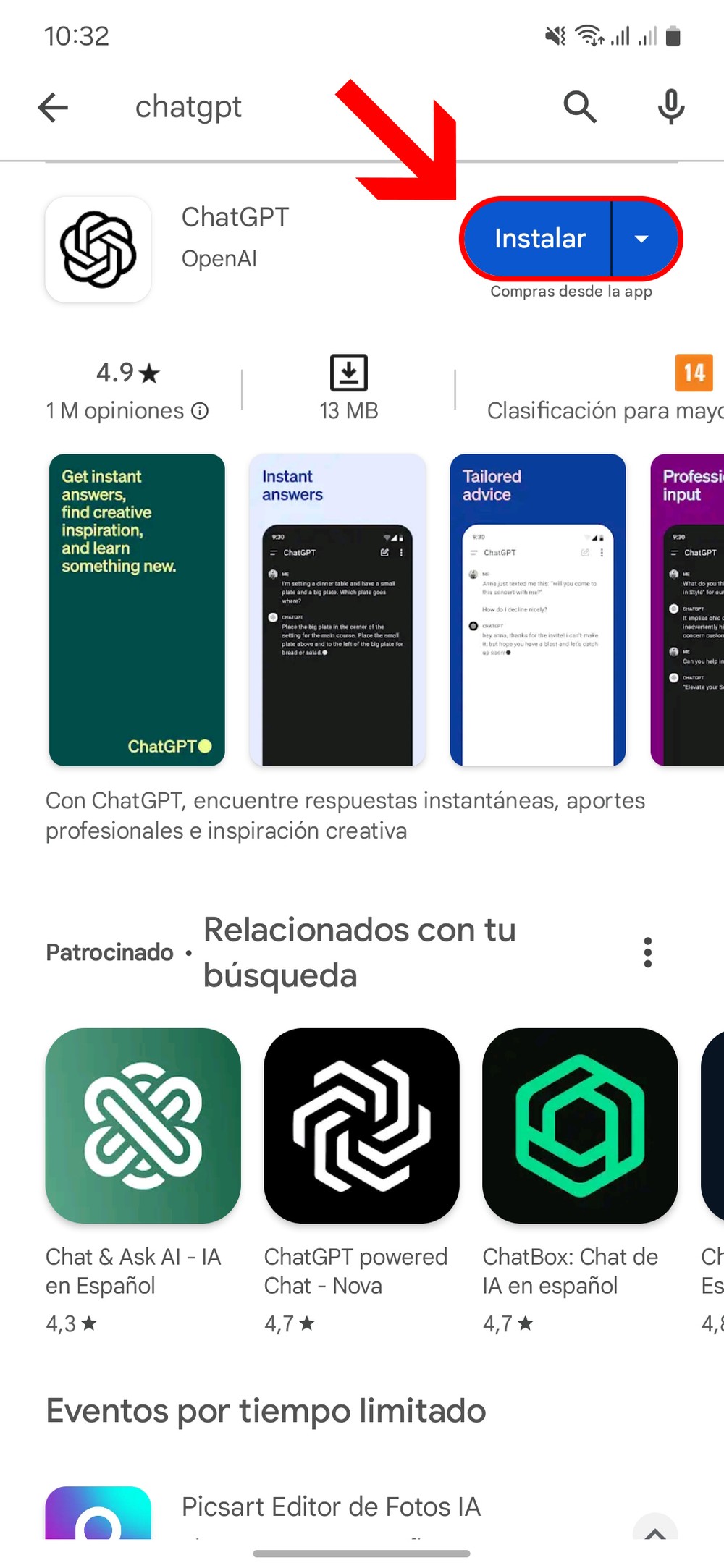Go back with the arrow icon

click(53, 108)
